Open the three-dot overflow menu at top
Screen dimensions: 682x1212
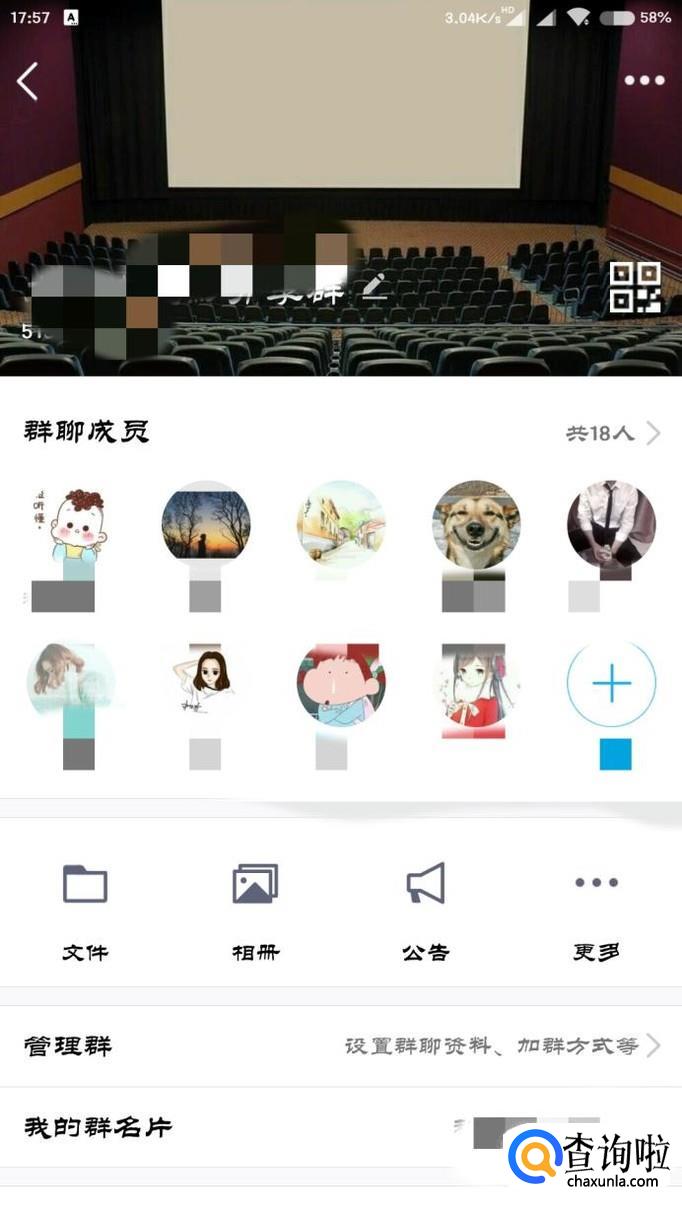coord(644,81)
